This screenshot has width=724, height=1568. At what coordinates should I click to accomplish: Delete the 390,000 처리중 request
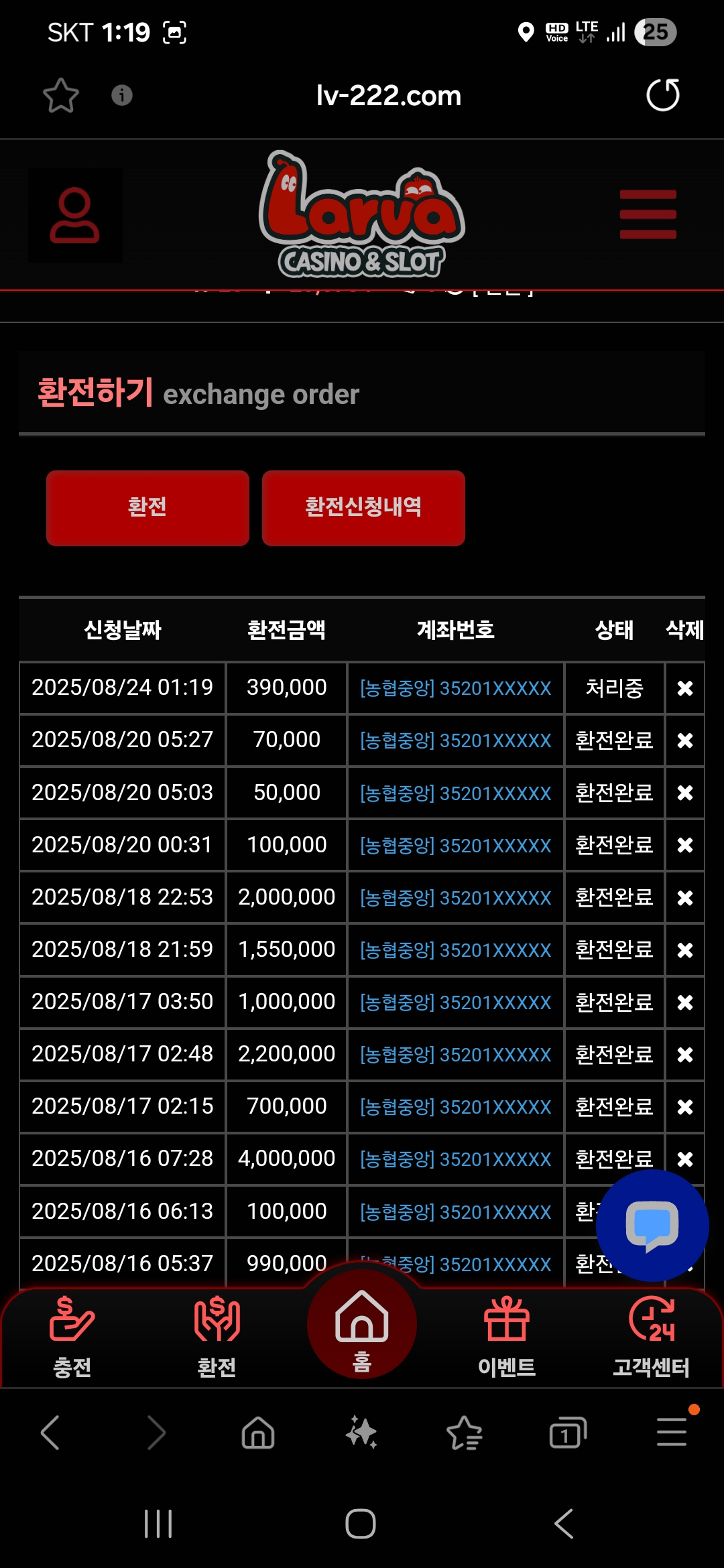coord(684,688)
